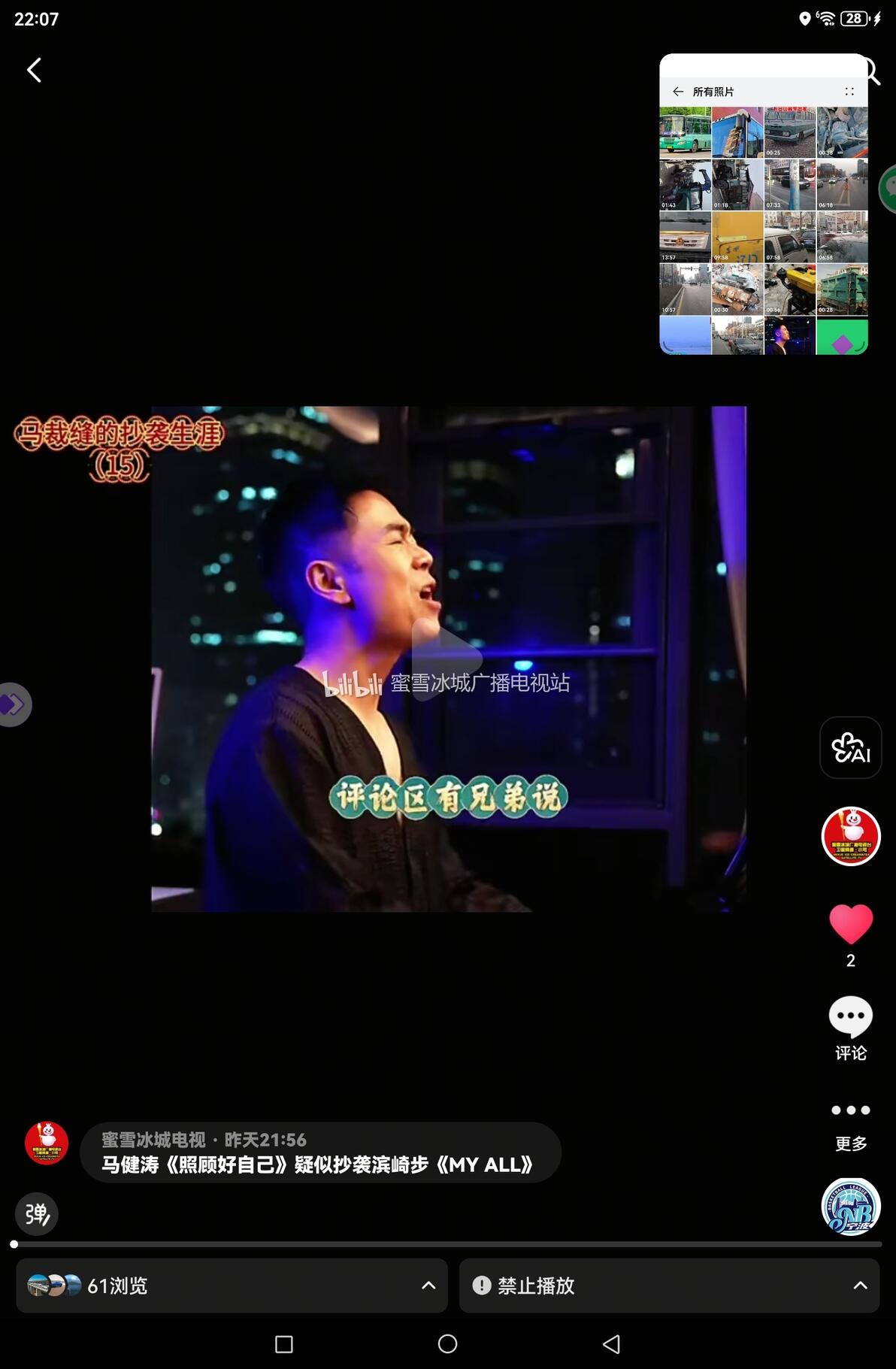The image size is (896, 1369).
Task: Tap the NB 宁波 badge icon
Action: (850, 1206)
